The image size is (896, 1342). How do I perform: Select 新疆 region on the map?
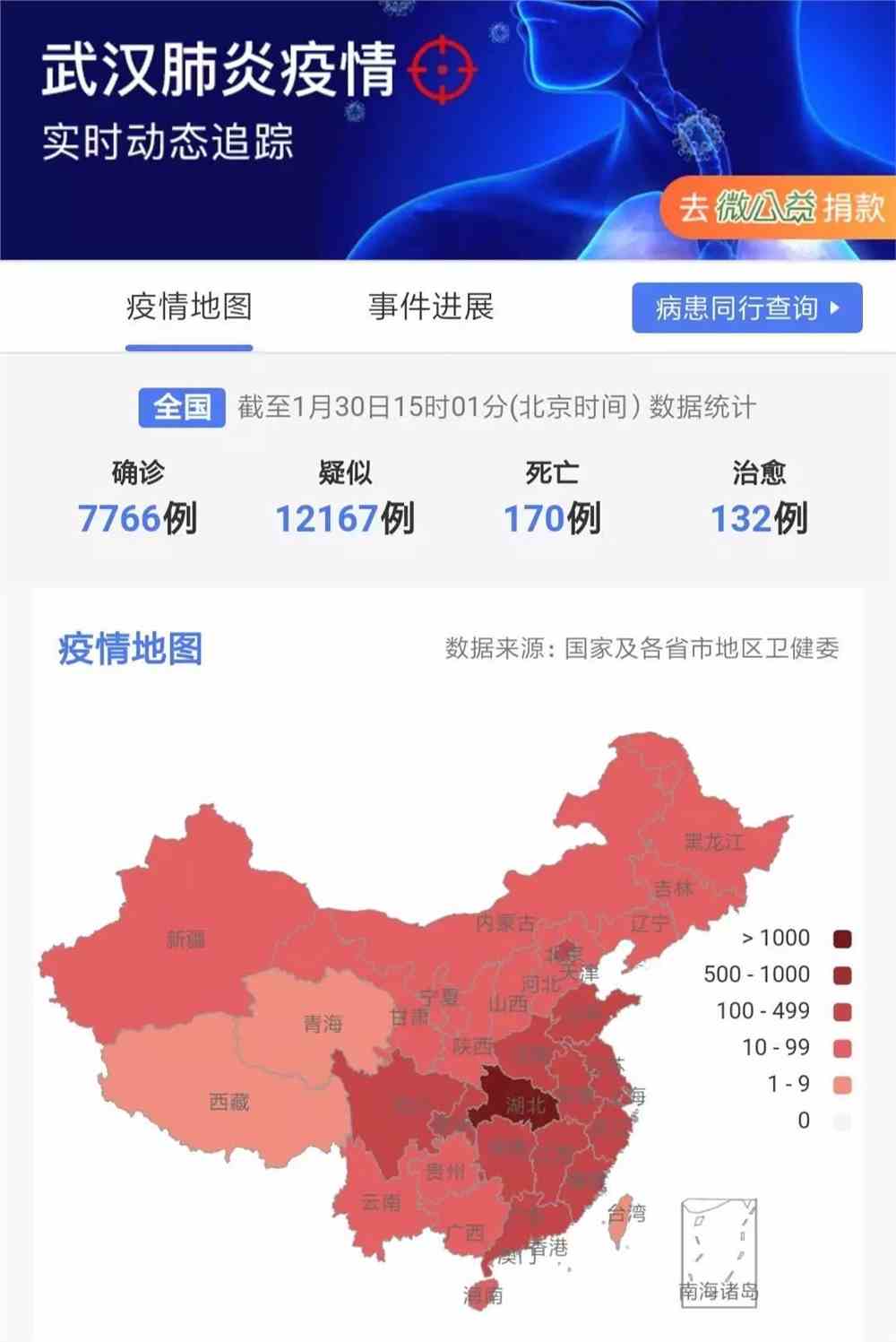tap(185, 939)
